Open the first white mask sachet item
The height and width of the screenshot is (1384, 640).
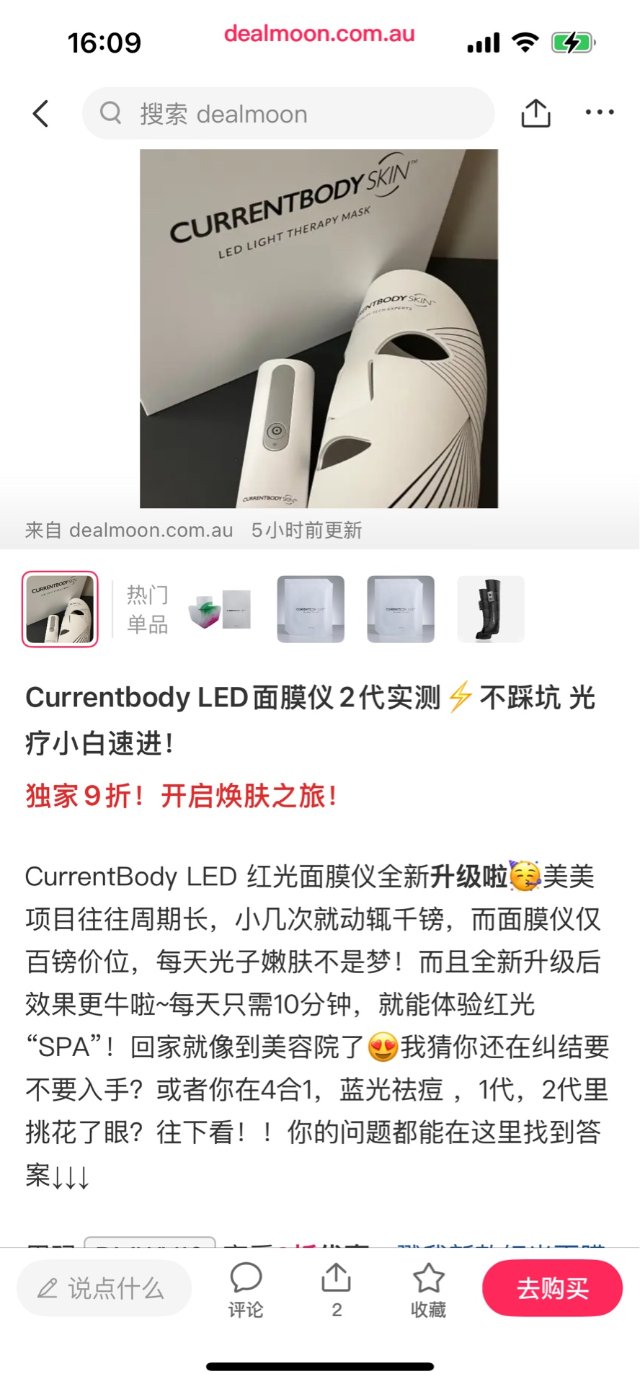click(x=310, y=609)
